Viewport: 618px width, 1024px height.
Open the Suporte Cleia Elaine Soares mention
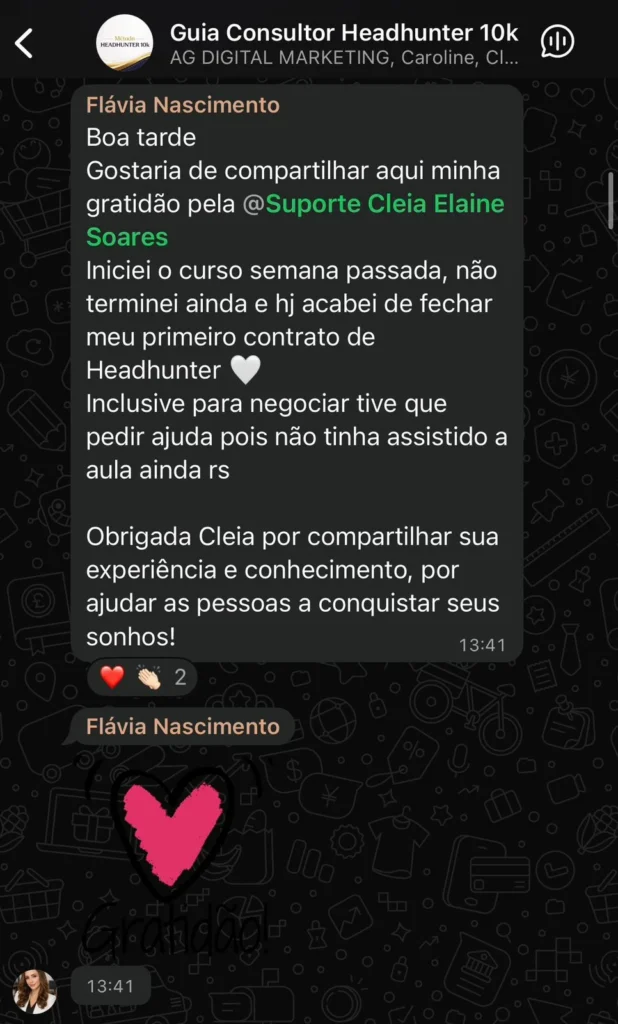coord(386,206)
